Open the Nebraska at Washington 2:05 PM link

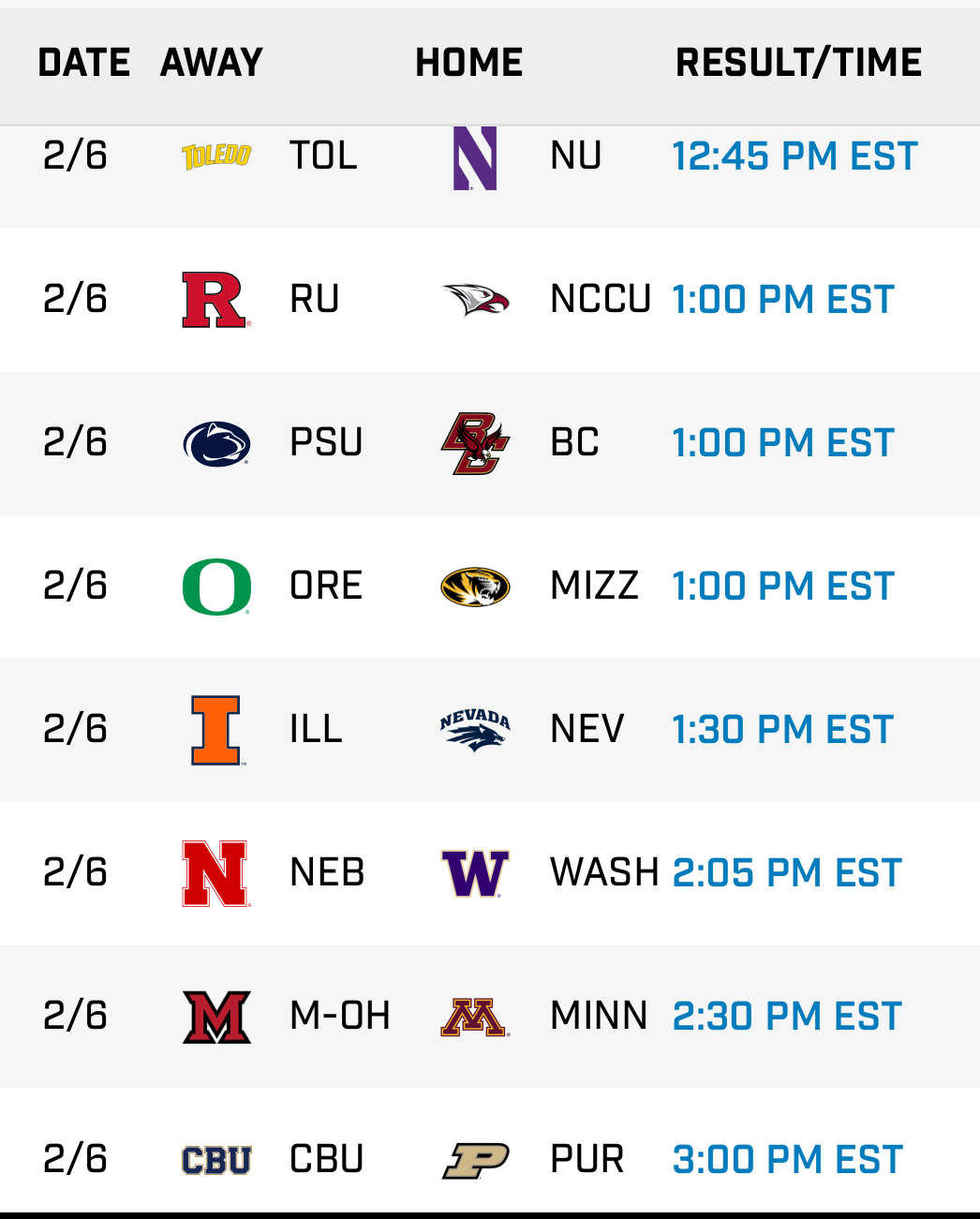coord(787,873)
